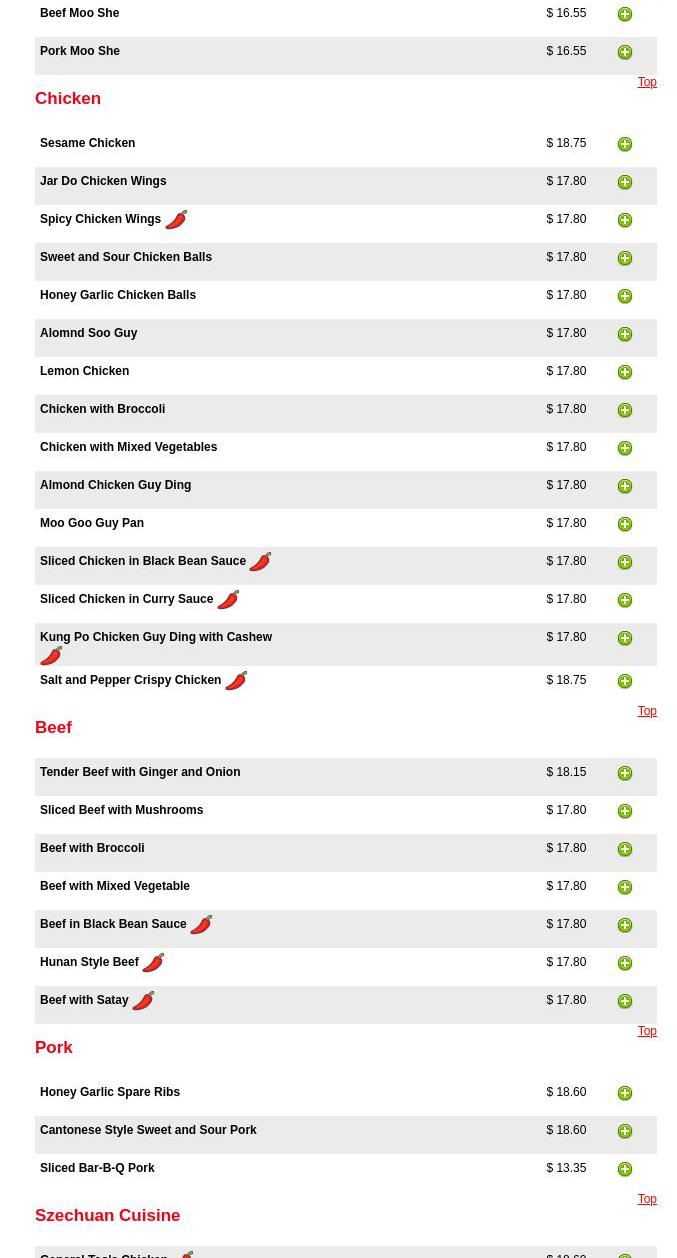
Task: Add Salt and Pepper Crispy Chicken
Action: (x=625, y=681)
